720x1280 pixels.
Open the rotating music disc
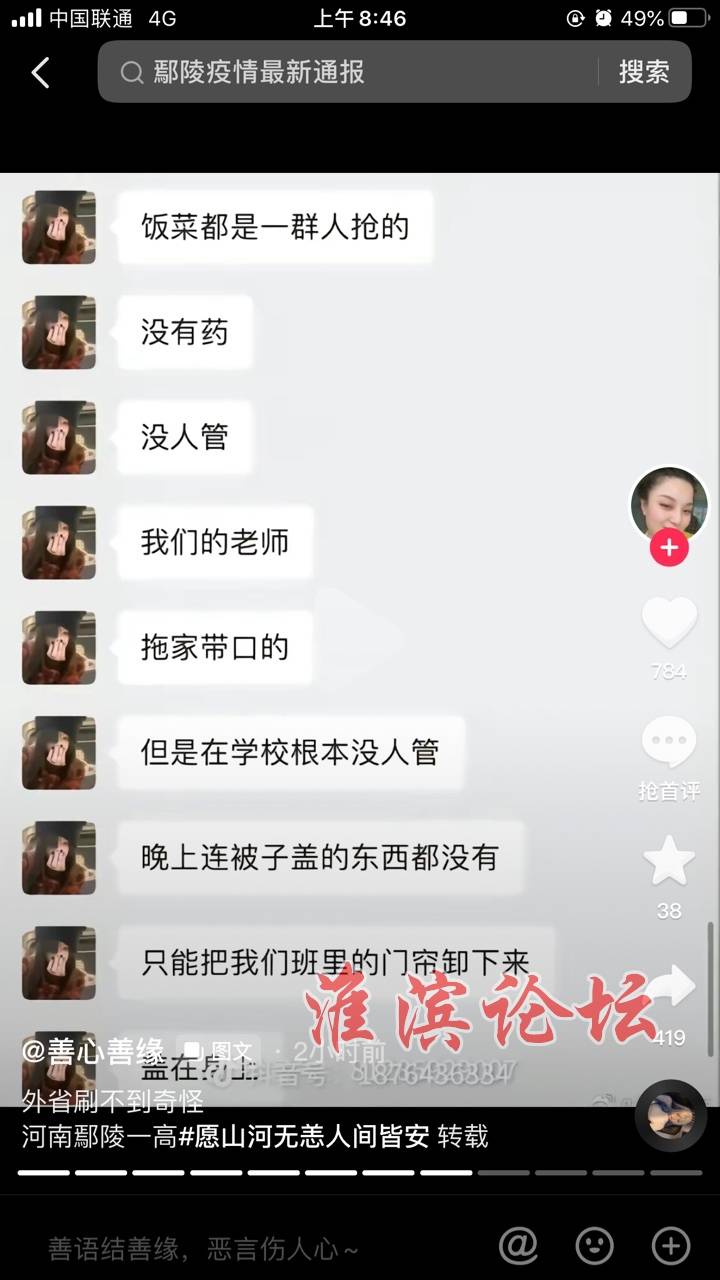[x=670, y=1115]
